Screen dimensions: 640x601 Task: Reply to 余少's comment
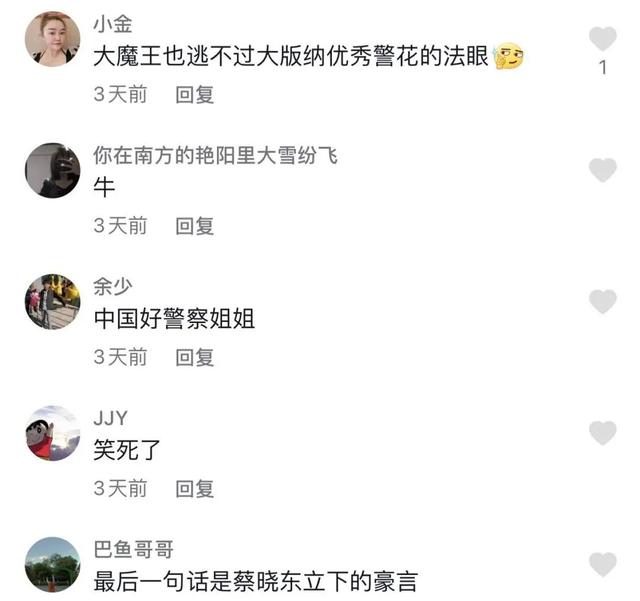coord(195,357)
